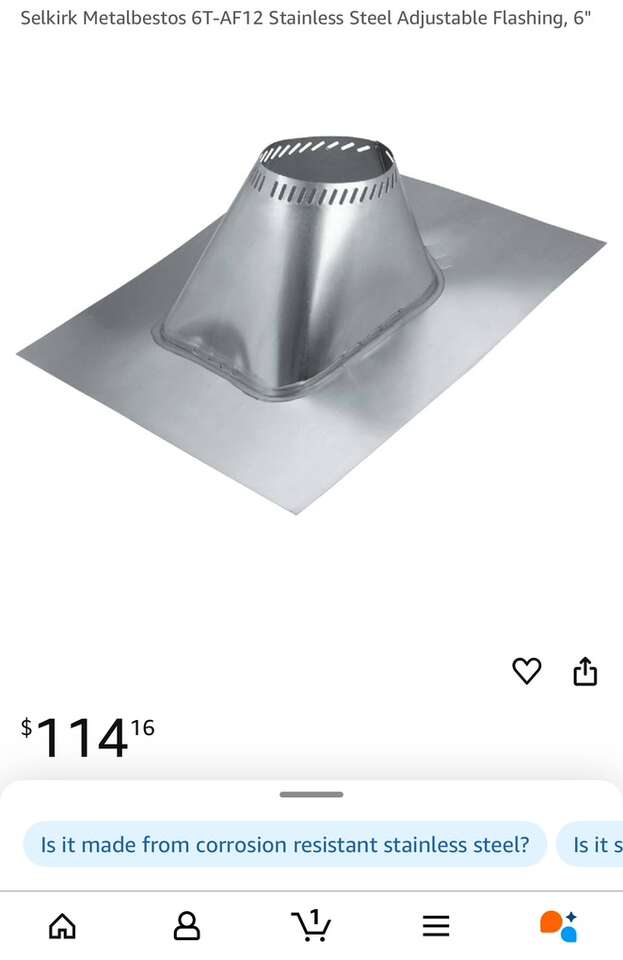Ask if it's corrosion resistant stainless steel
Screen dimensions: 623x960
(x=285, y=844)
